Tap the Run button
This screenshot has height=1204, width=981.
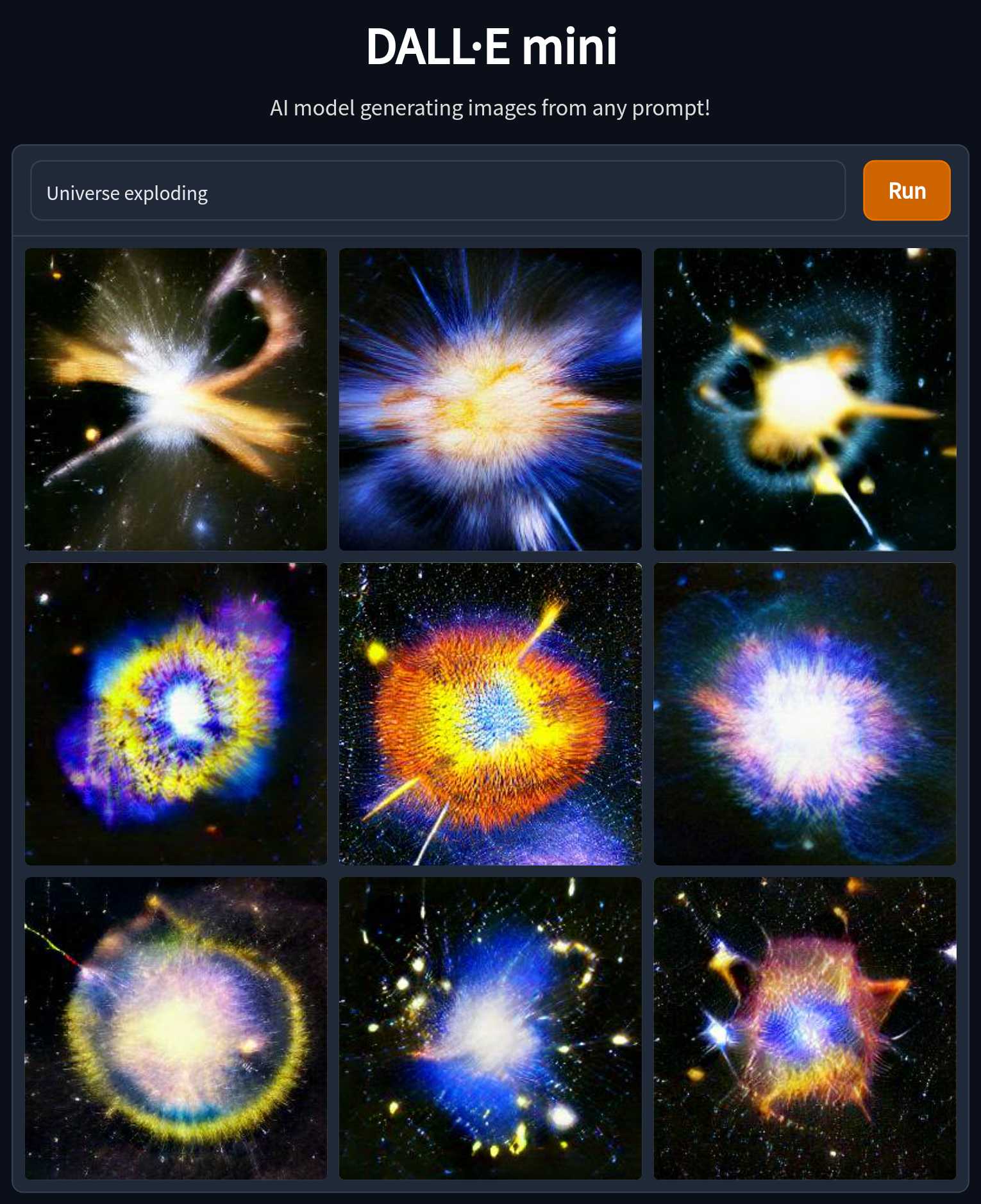(906, 190)
